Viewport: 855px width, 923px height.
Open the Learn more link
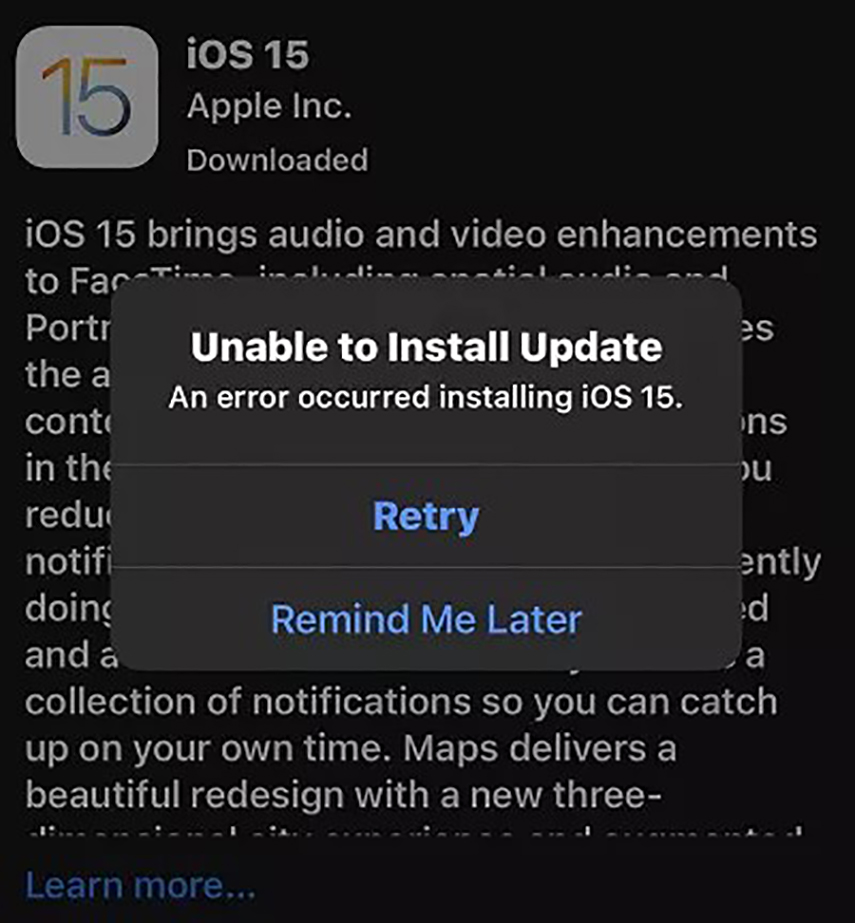point(140,885)
